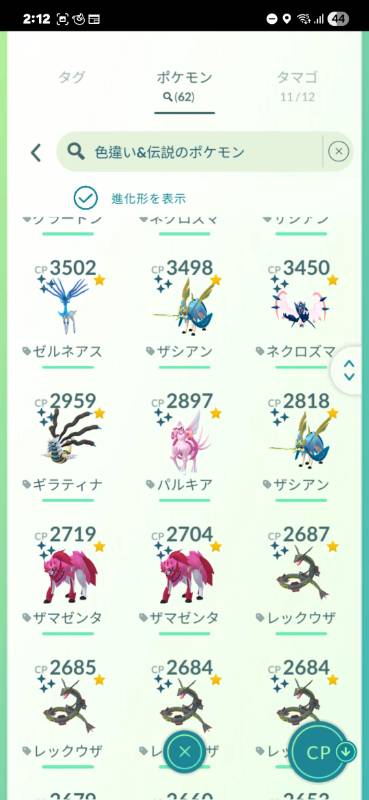Clear the search text with the X
Screen dimensions: 369x800
click(x=338, y=152)
